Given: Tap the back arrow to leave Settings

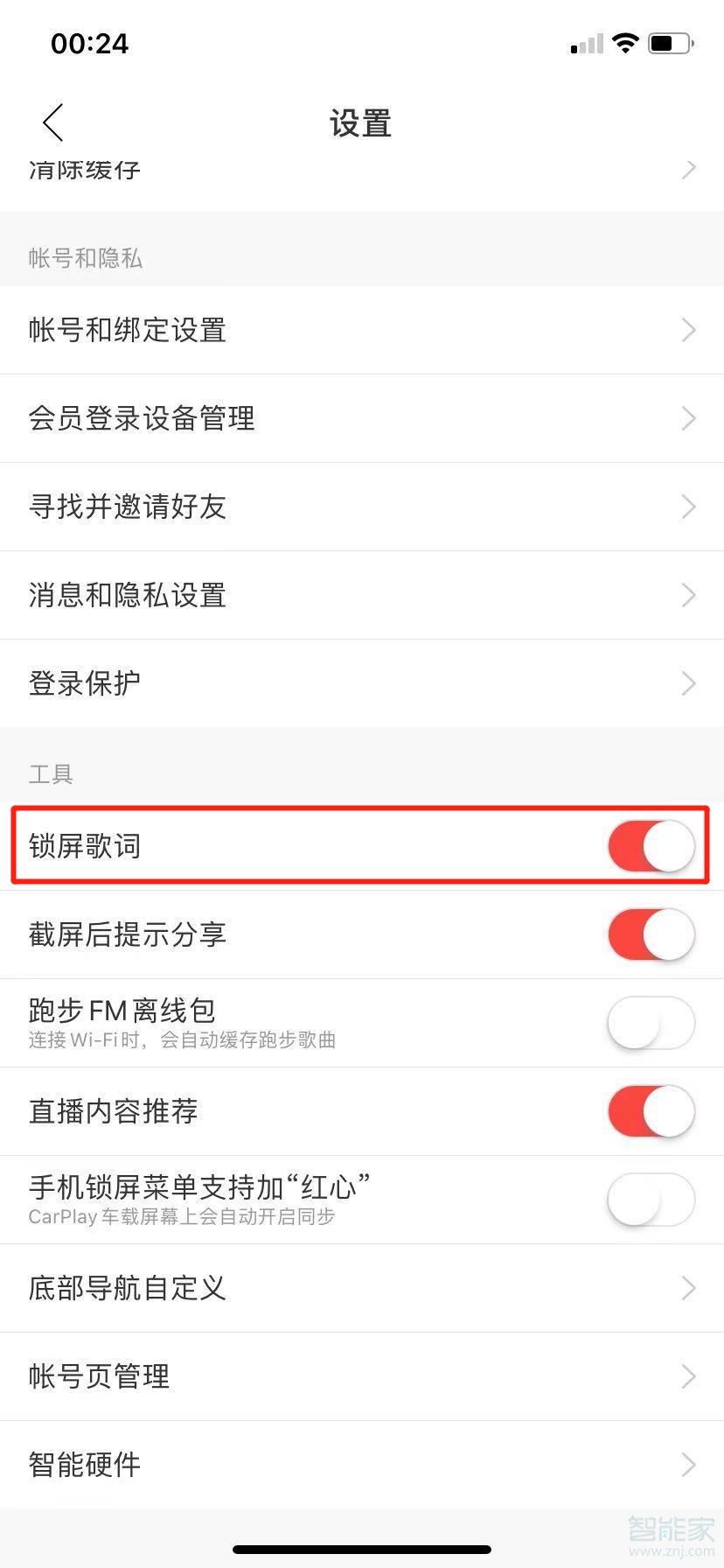Looking at the screenshot, I should (52, 122).
